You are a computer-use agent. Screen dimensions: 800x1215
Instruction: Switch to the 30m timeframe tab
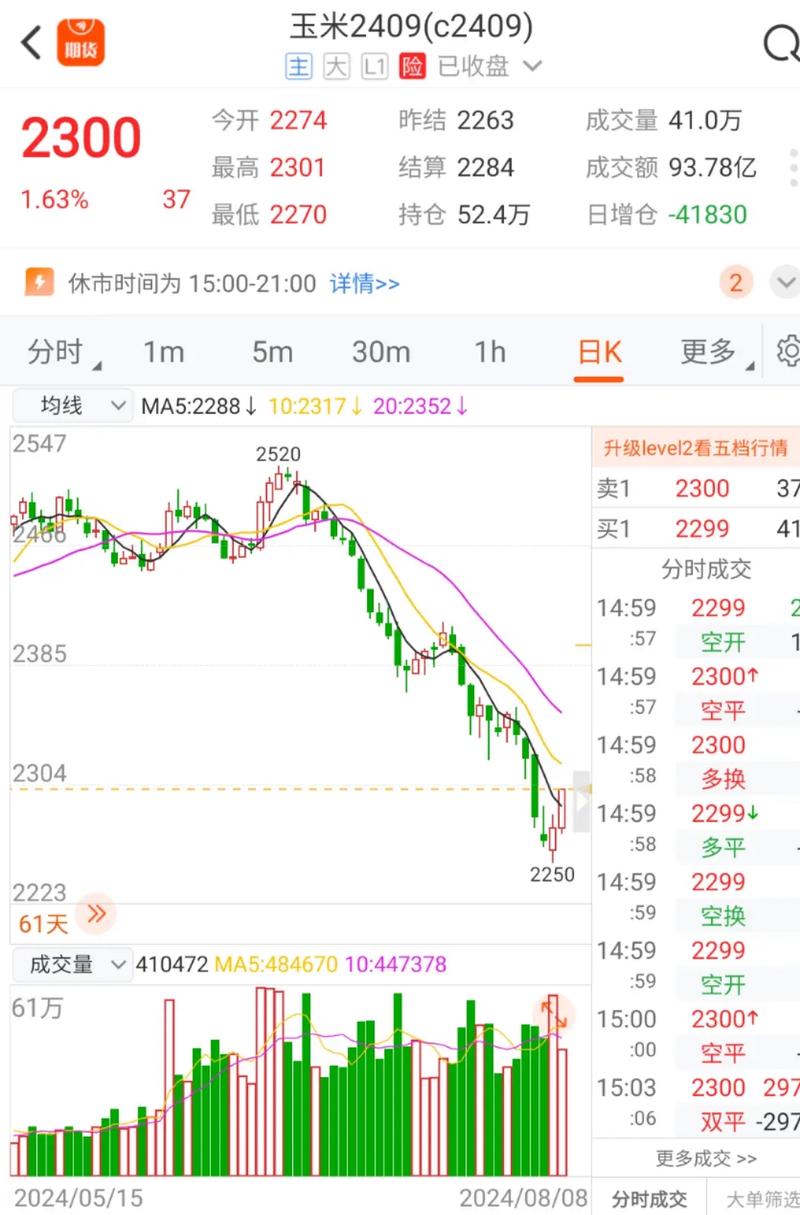[380, 352]
